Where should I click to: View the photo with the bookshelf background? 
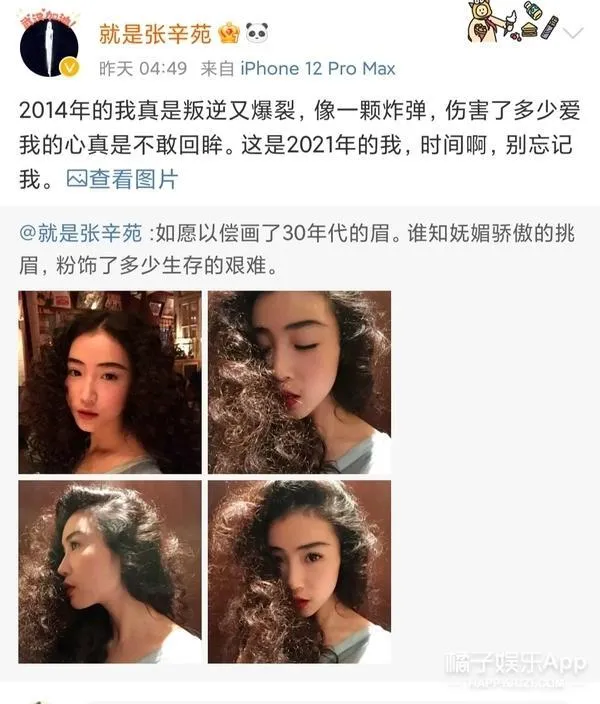click(109, 382)
